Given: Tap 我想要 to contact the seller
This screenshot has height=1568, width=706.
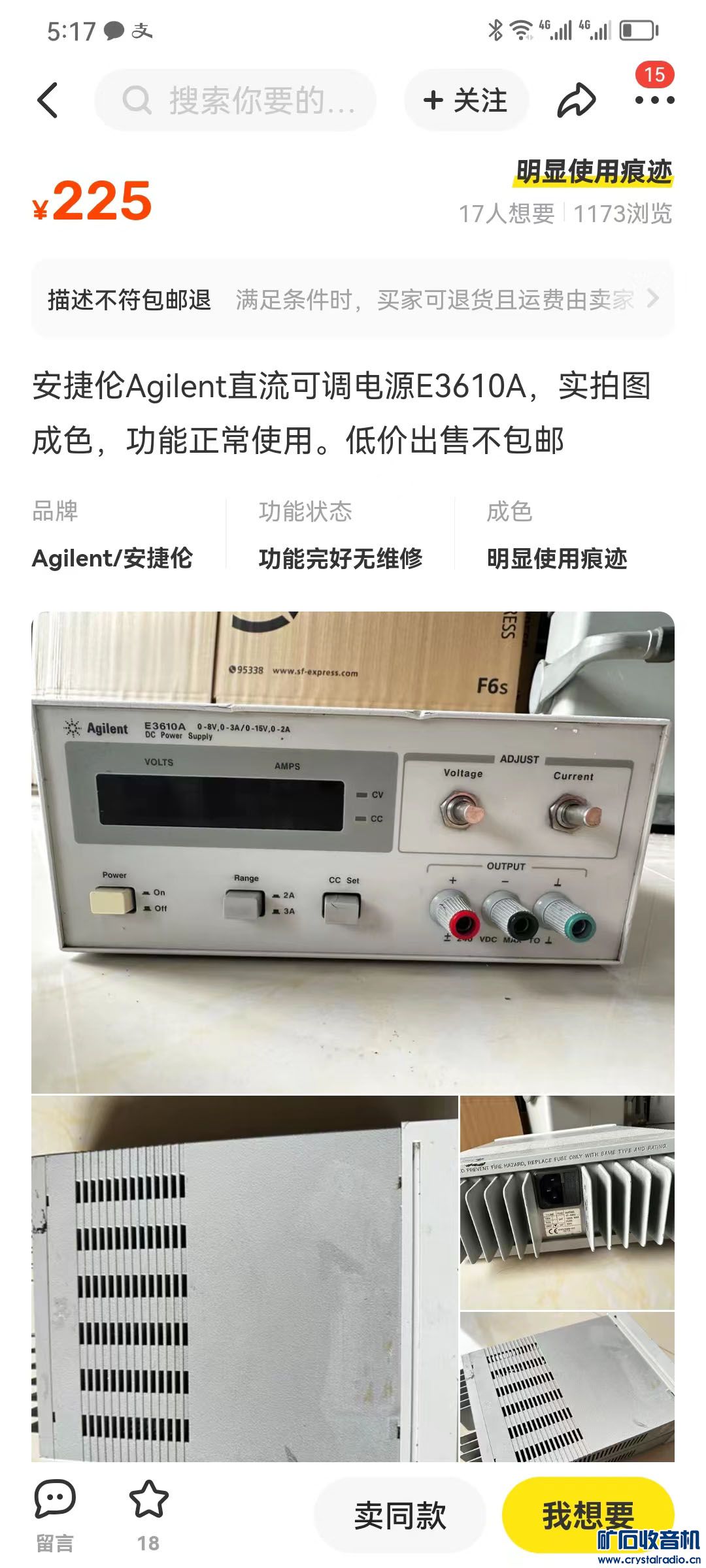Looking at the screenshot, I should (x=587, y=1513).
